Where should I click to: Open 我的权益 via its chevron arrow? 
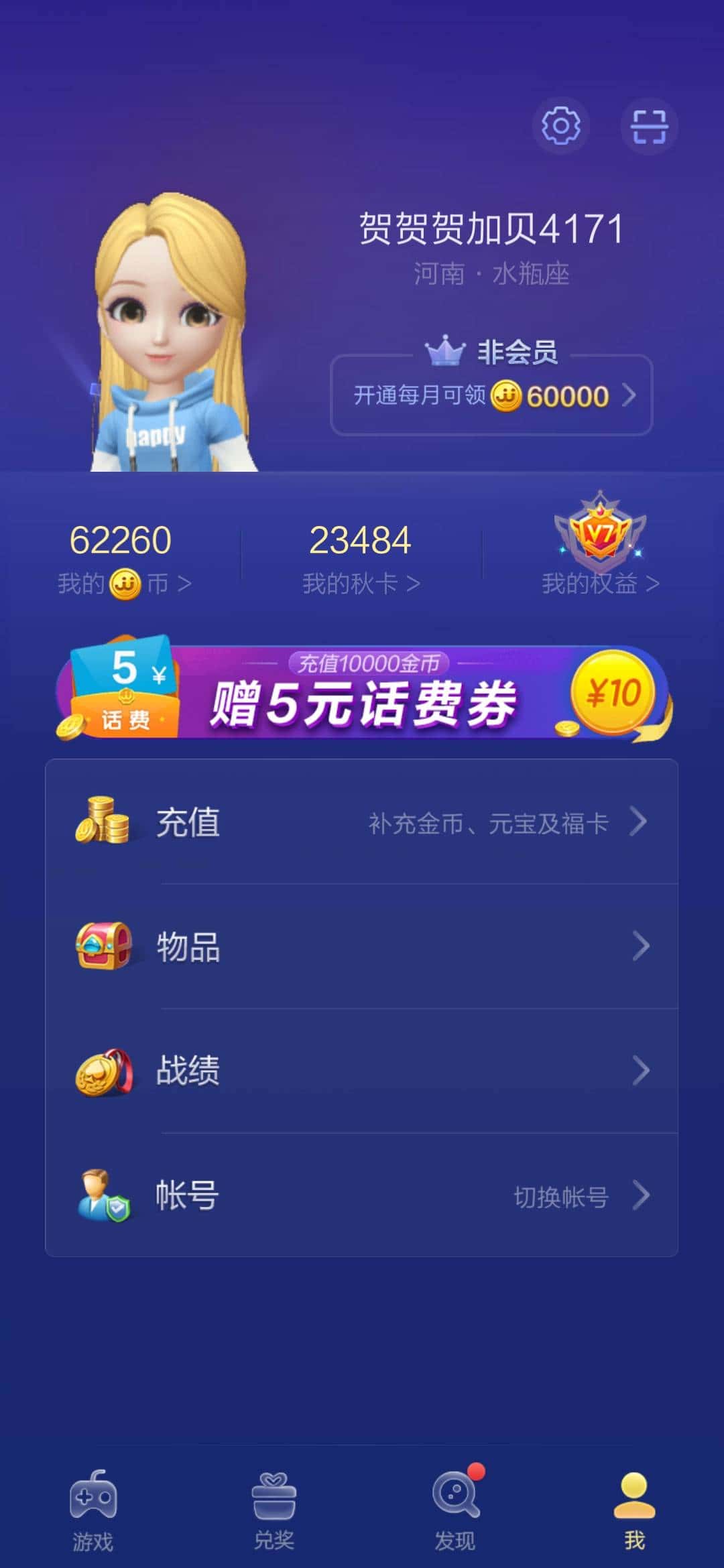652,583
